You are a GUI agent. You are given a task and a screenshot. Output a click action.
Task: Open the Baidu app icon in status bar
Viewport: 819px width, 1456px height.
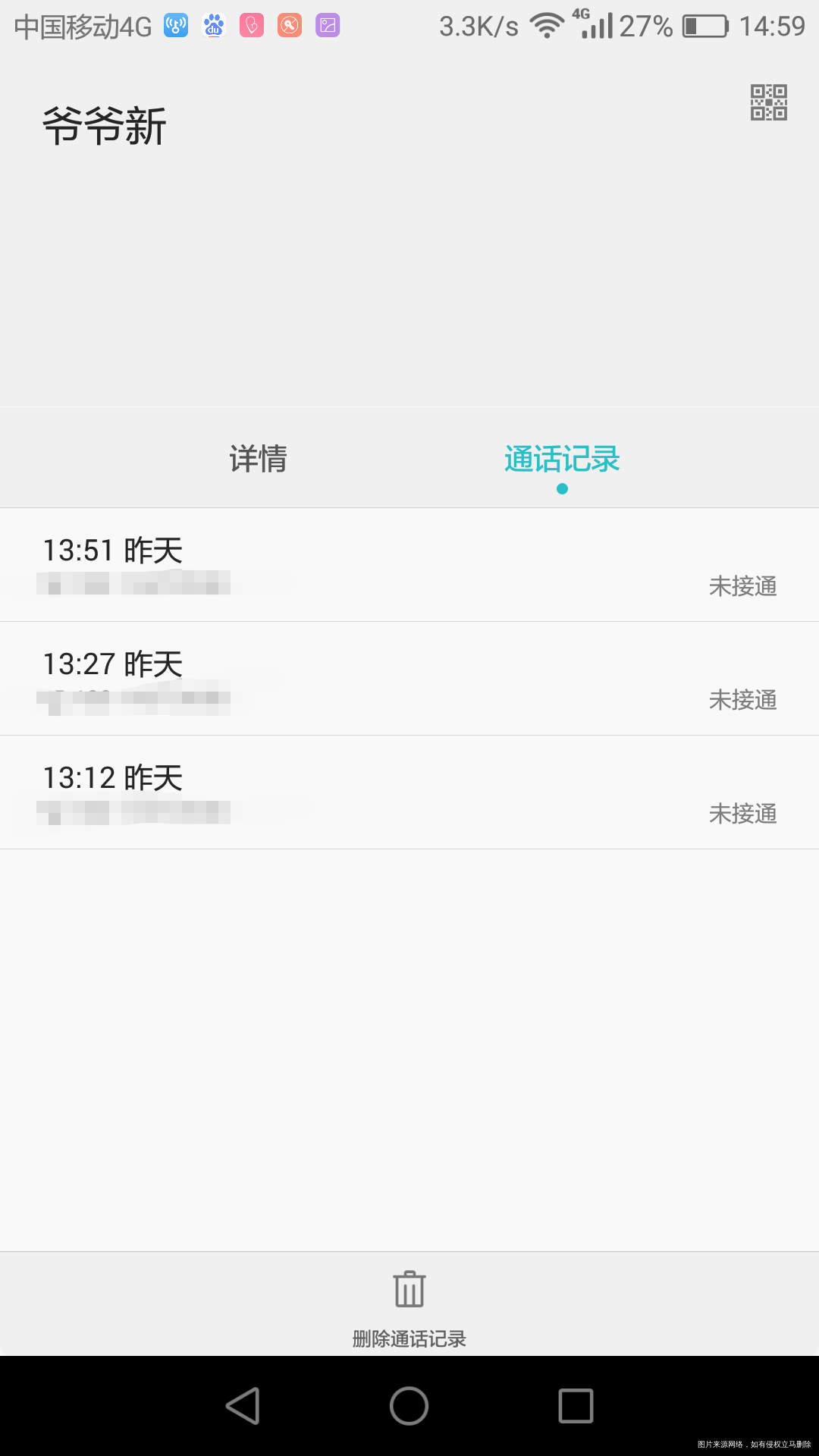pos(213,25)
